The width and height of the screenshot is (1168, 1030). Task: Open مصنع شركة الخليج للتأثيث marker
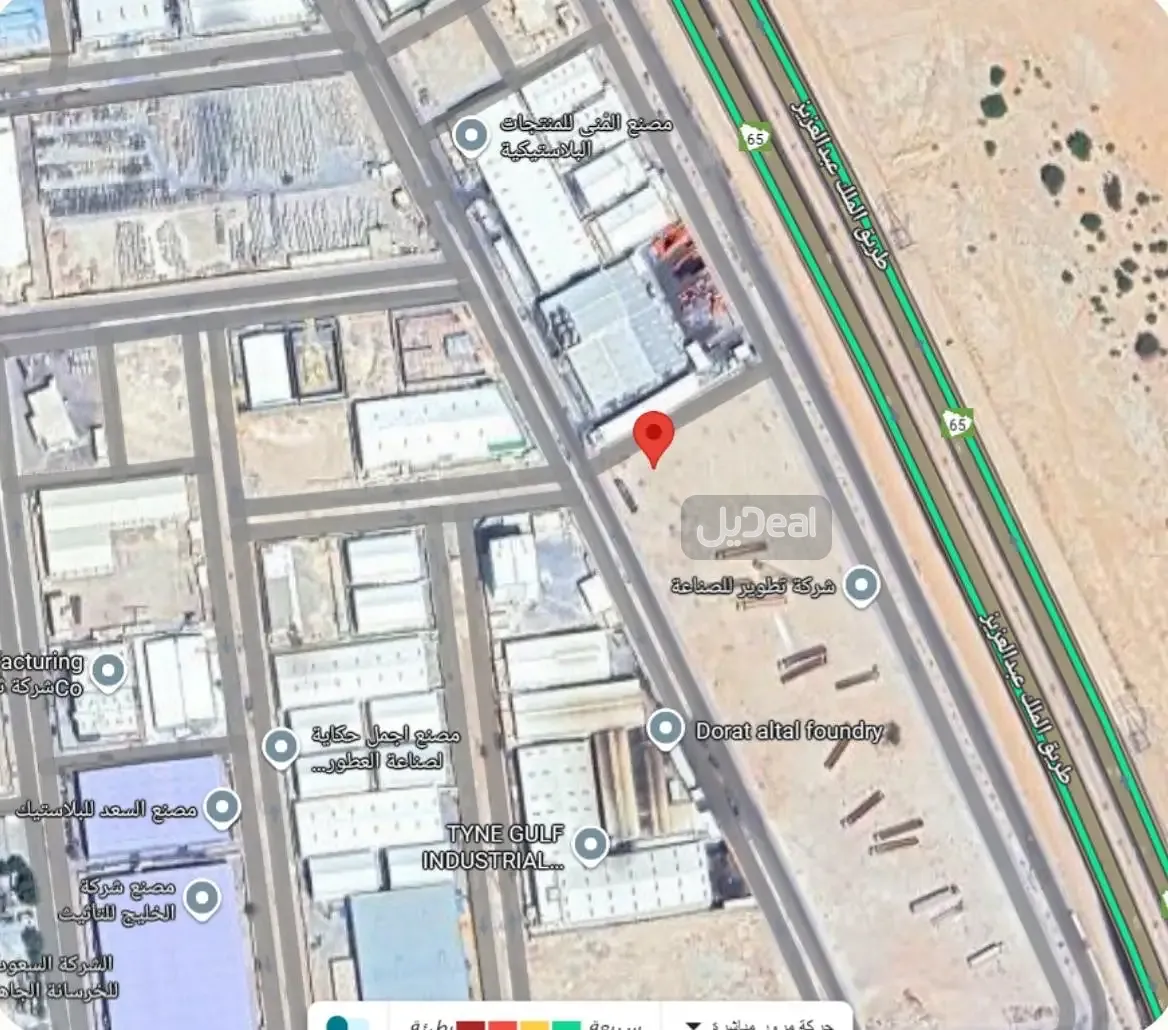[203, 899]
